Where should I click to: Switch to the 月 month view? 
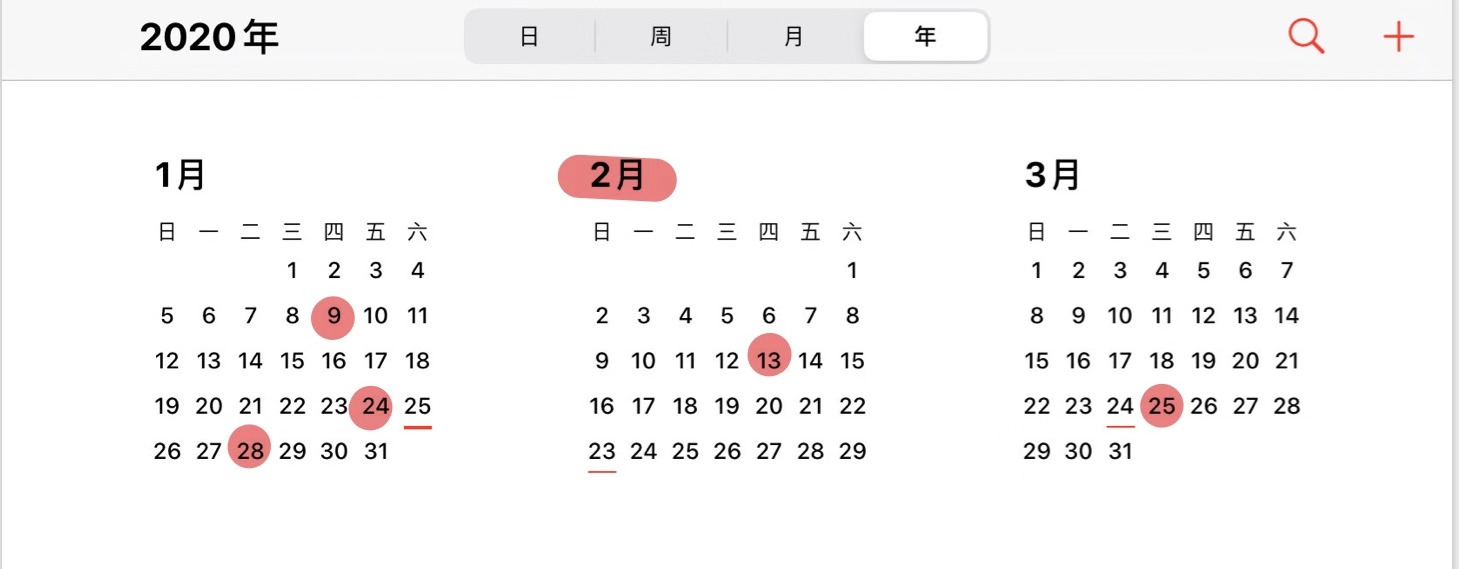pyautogui.click(x=794, y=37)
